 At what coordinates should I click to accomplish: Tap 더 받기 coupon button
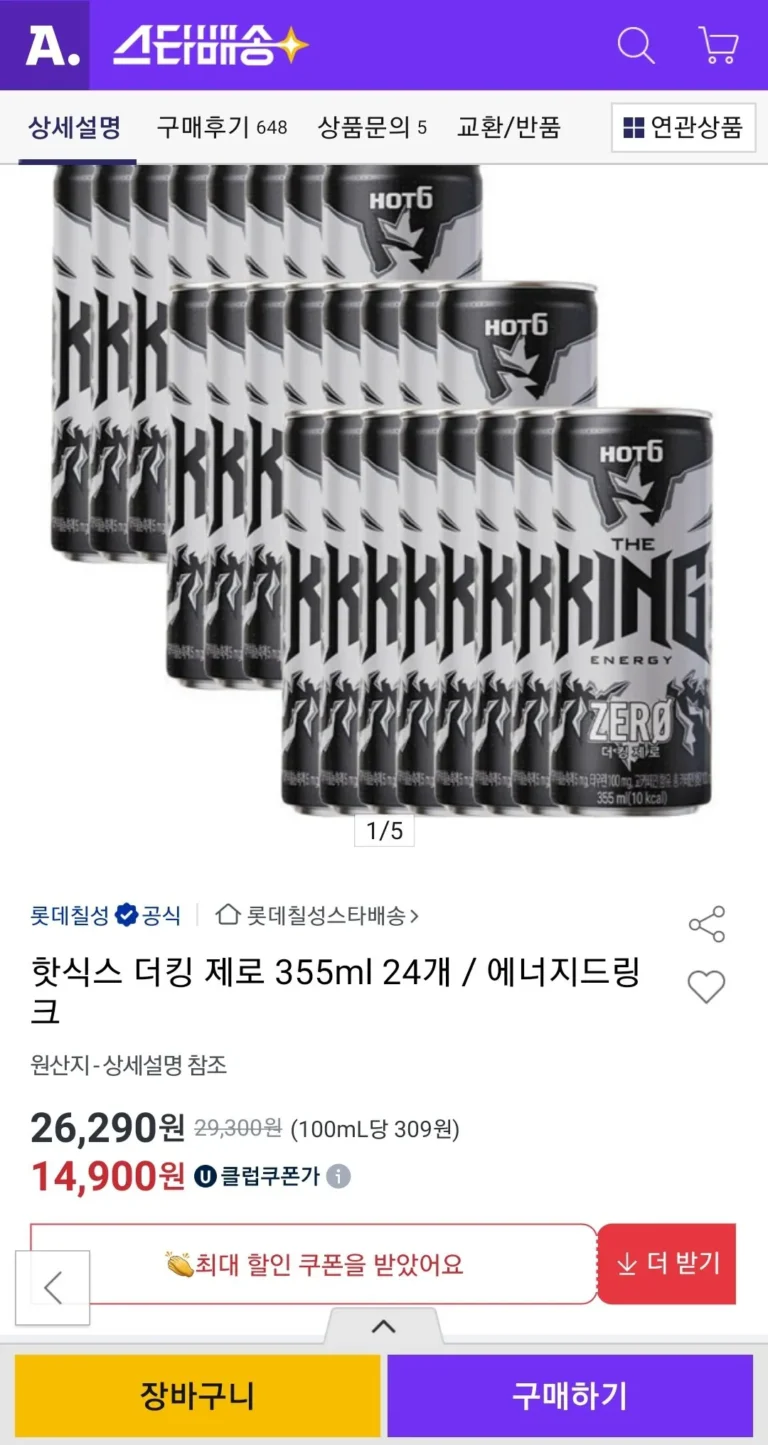(667, 1264)
